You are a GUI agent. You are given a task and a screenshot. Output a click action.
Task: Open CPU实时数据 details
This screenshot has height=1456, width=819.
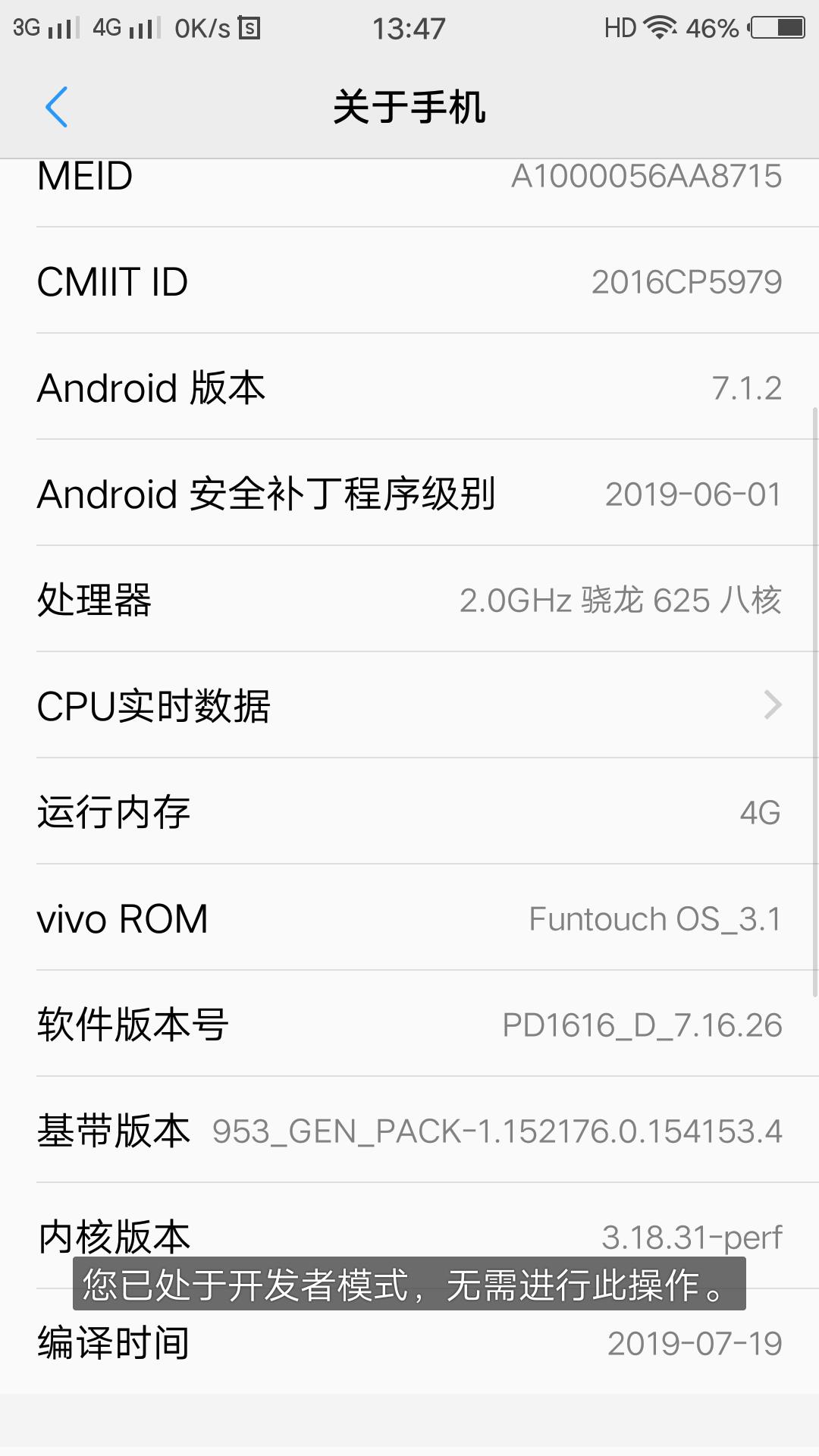409,706
